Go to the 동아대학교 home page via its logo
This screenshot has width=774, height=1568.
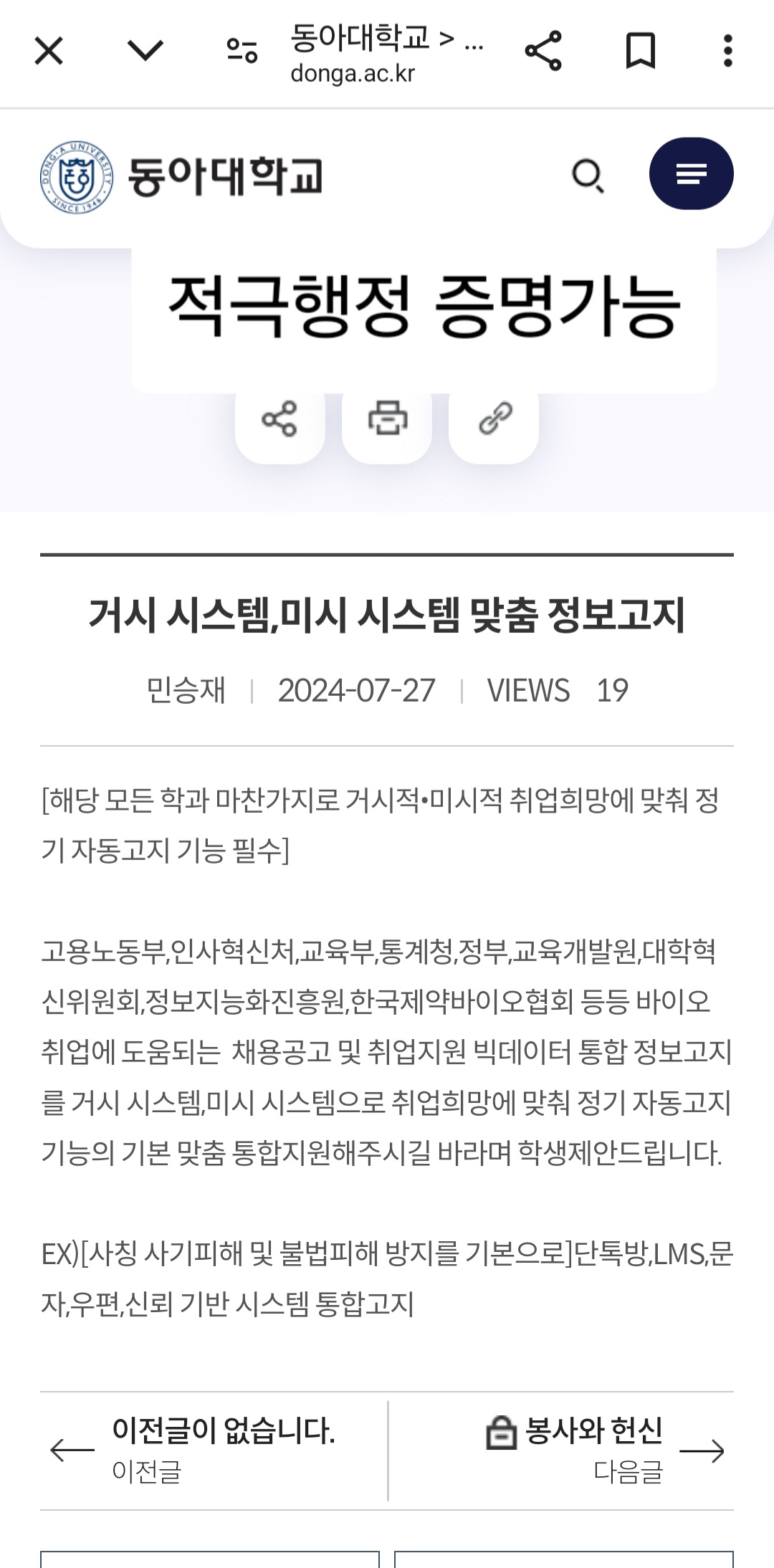click(182, 177)
